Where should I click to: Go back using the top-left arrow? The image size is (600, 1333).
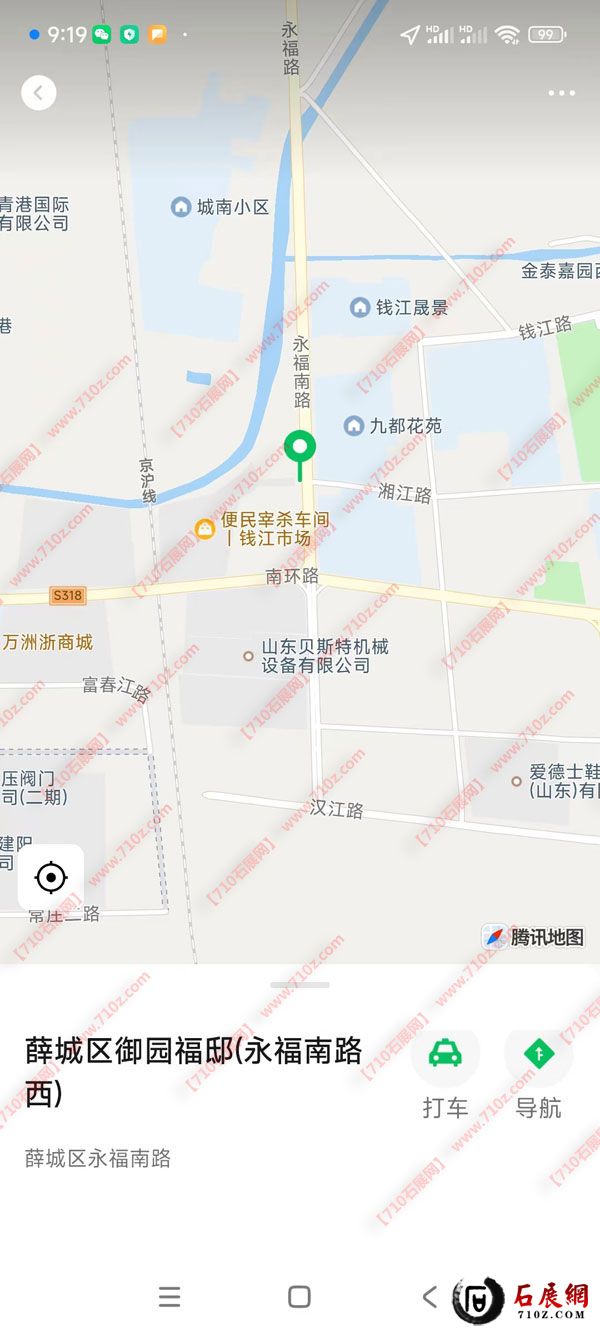tap(39, 93)
